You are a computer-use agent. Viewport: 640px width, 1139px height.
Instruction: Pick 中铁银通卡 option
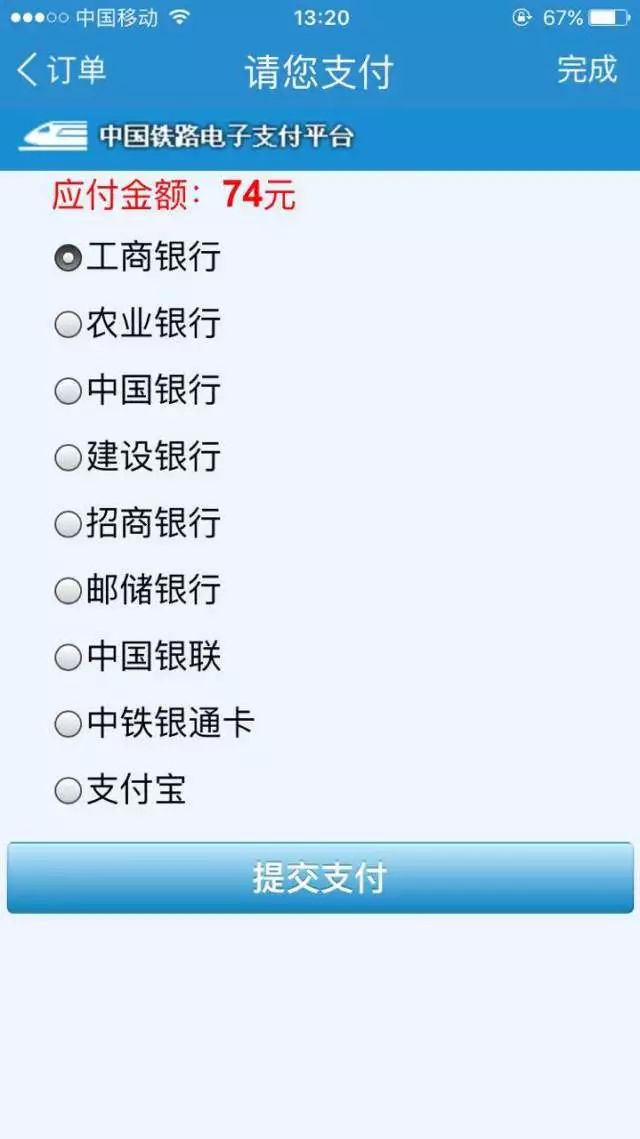tap(68, 724)
